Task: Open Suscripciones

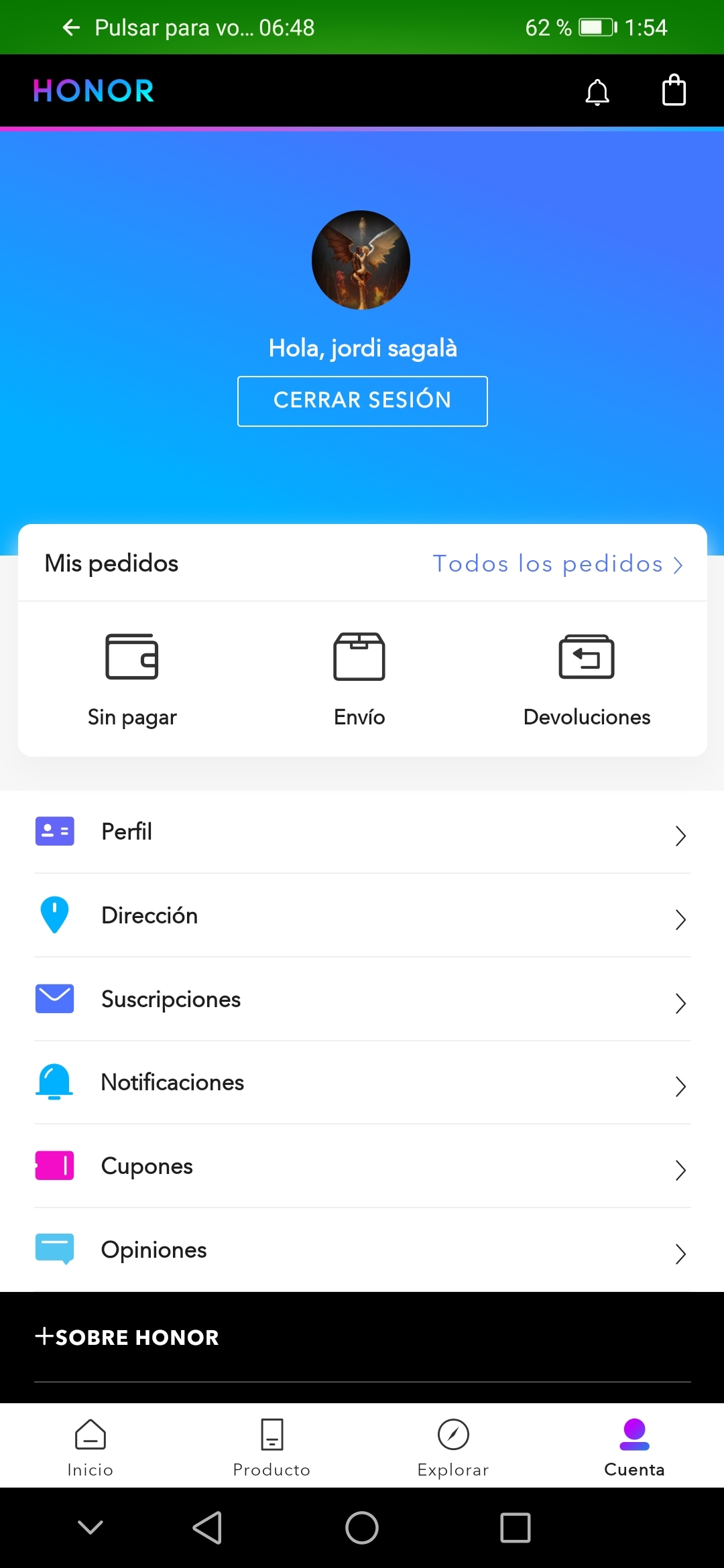Action: click(362, 999)
